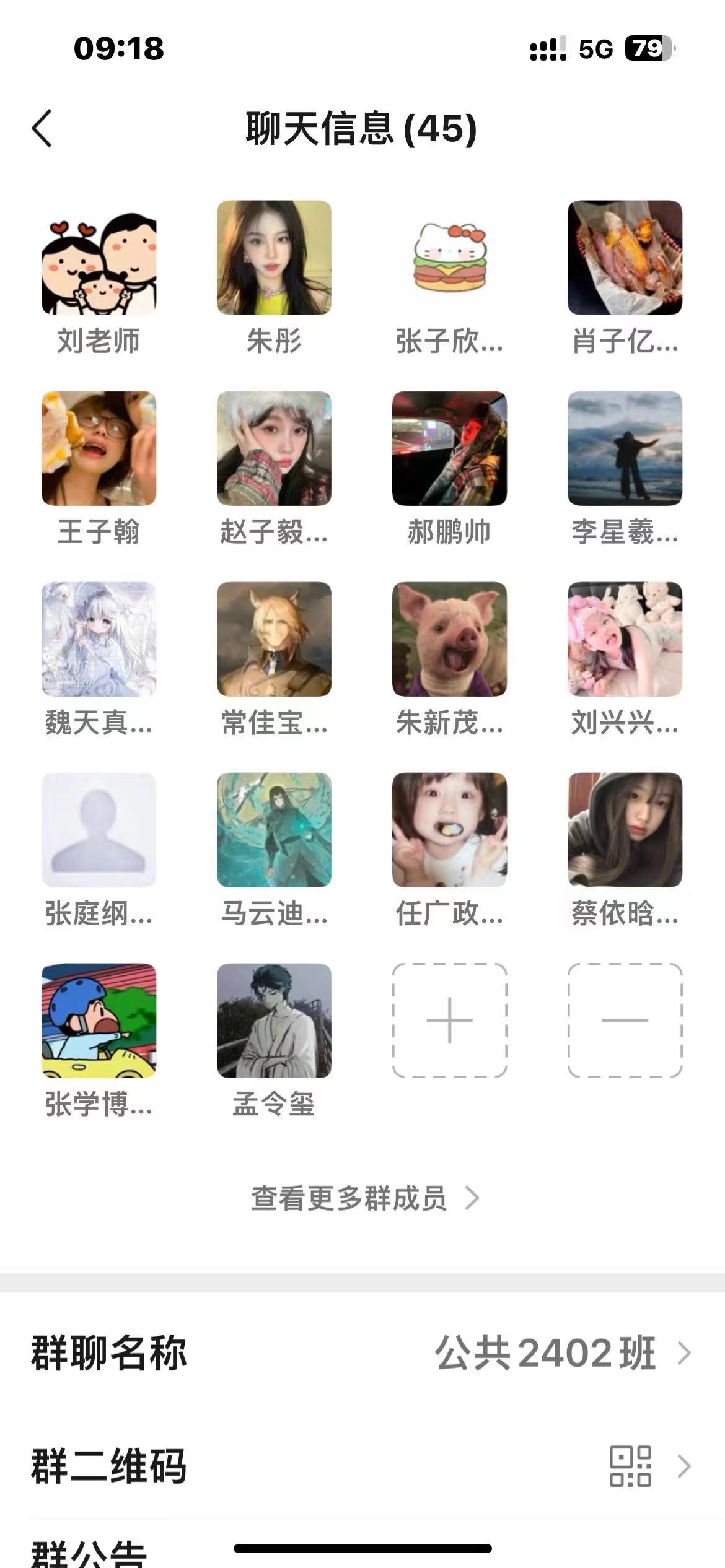This screenshot has height=1568, width=725.
Task: Open the group QR code
Action: [362, 1466]
